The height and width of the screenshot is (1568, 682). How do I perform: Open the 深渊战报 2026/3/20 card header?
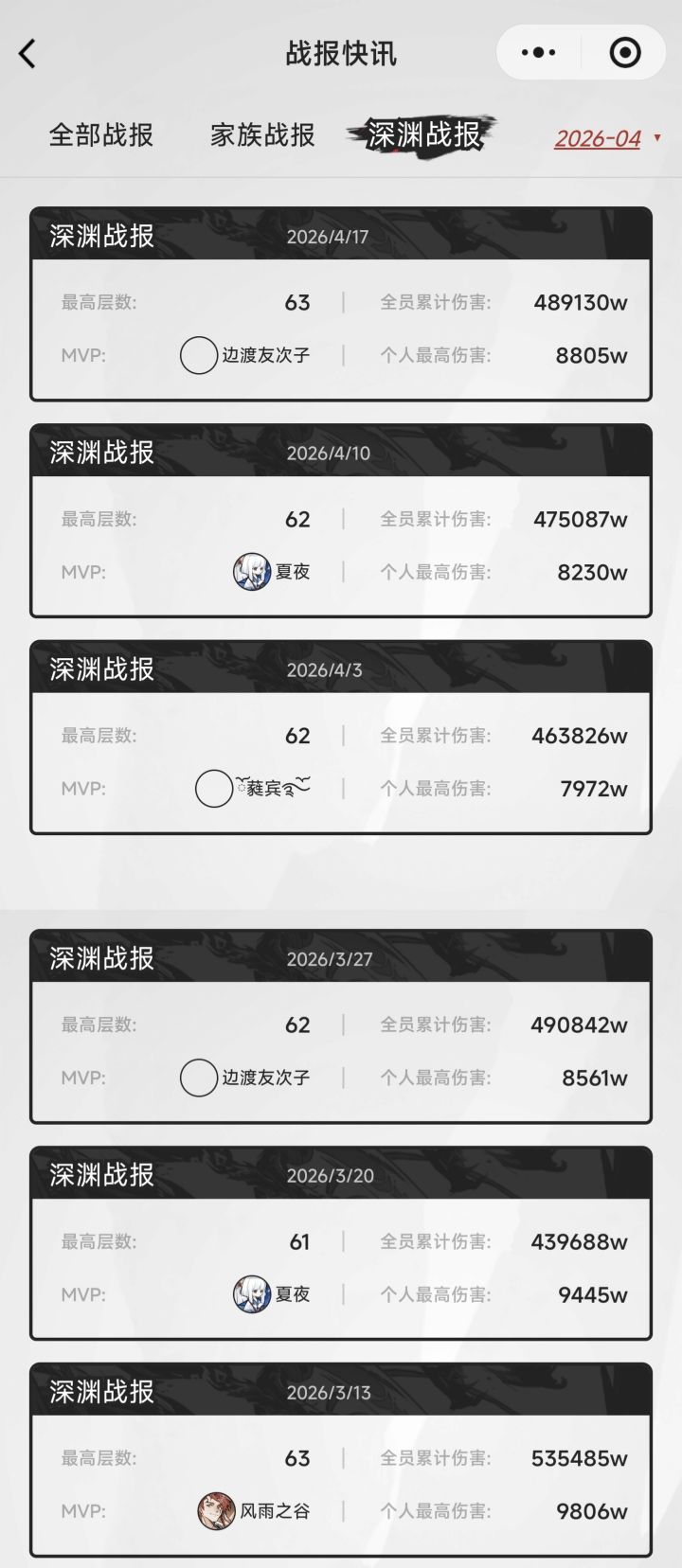[x=341, y=1175]
